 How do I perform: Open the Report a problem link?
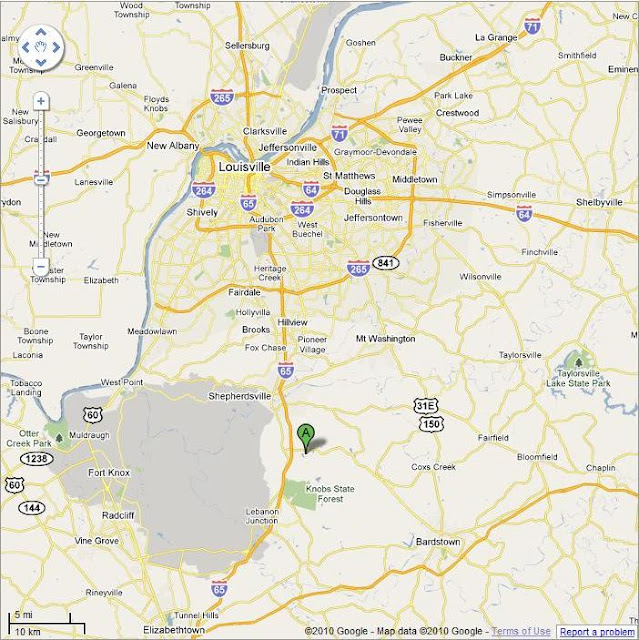(x=597, y=631)
